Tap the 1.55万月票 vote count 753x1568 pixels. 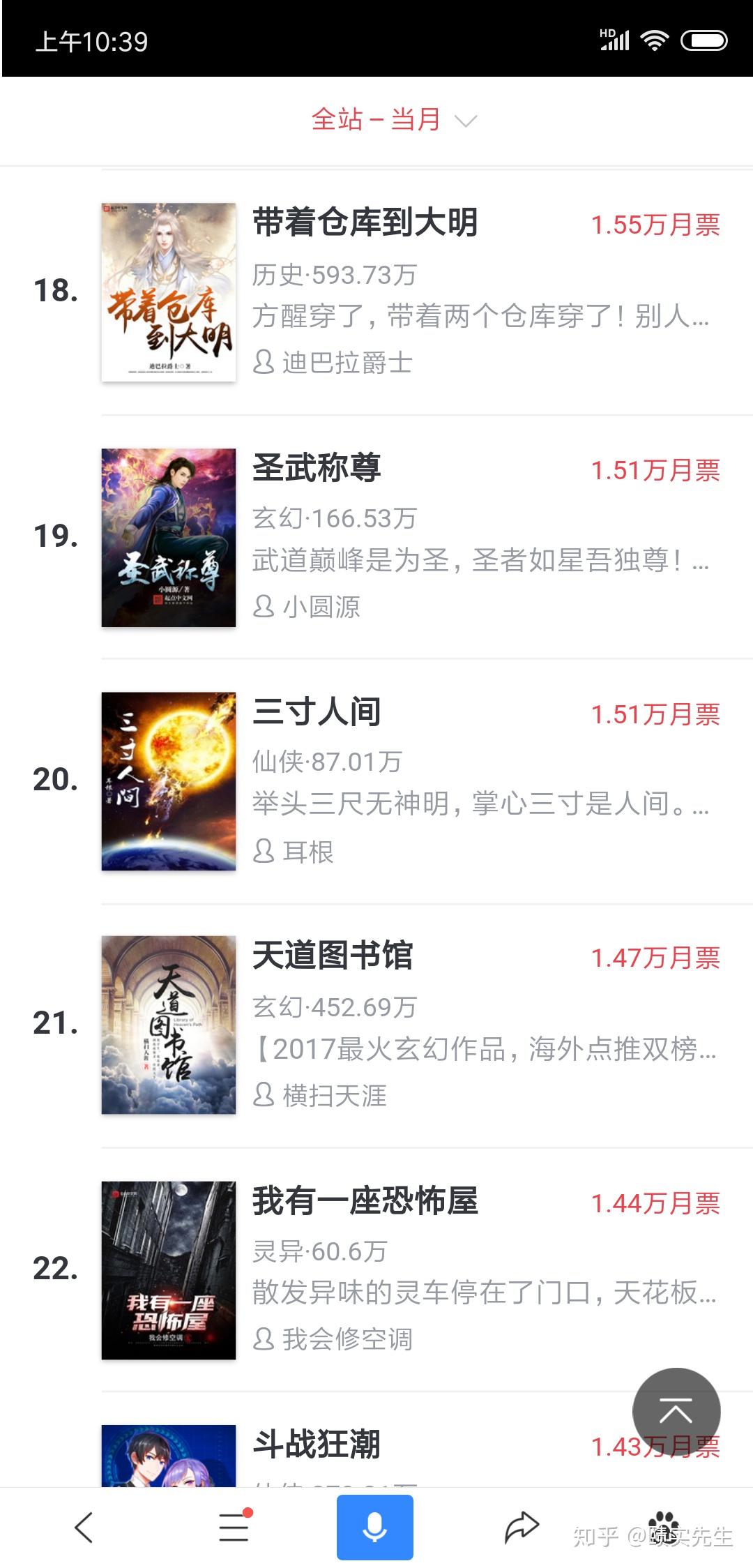point(656,225)
